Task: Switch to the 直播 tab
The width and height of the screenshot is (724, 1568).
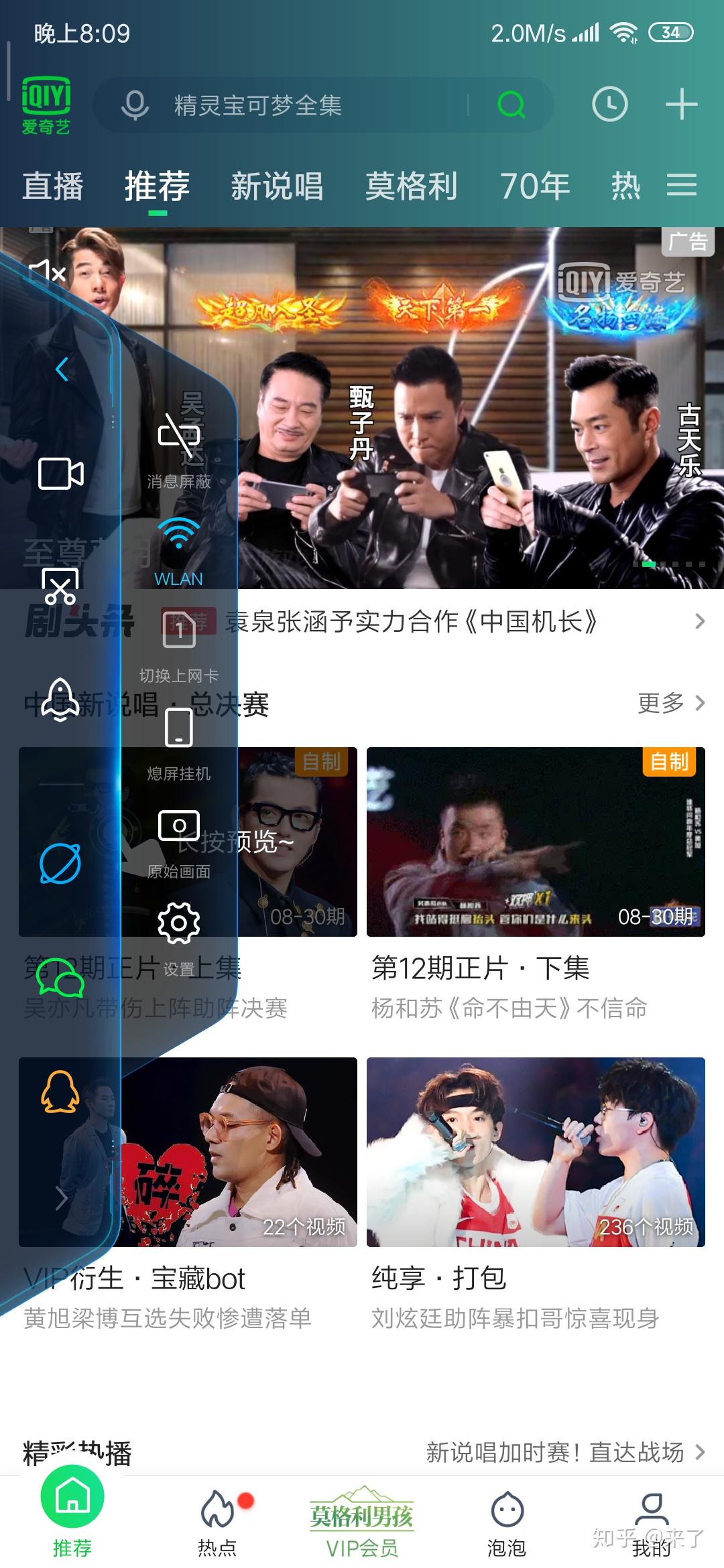Action: click(x=52, y=186)
